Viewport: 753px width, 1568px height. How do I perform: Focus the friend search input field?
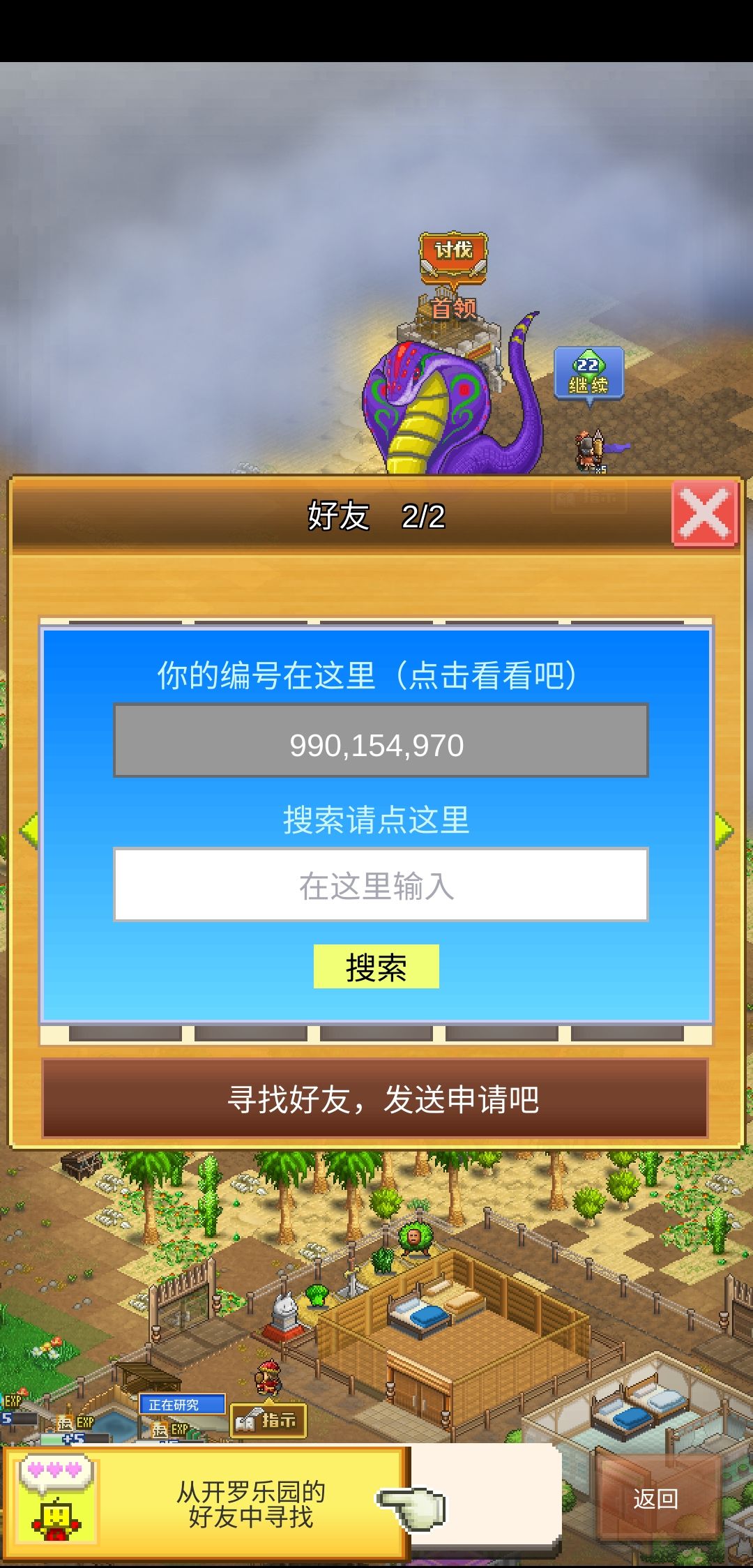[x=381, y=884]
